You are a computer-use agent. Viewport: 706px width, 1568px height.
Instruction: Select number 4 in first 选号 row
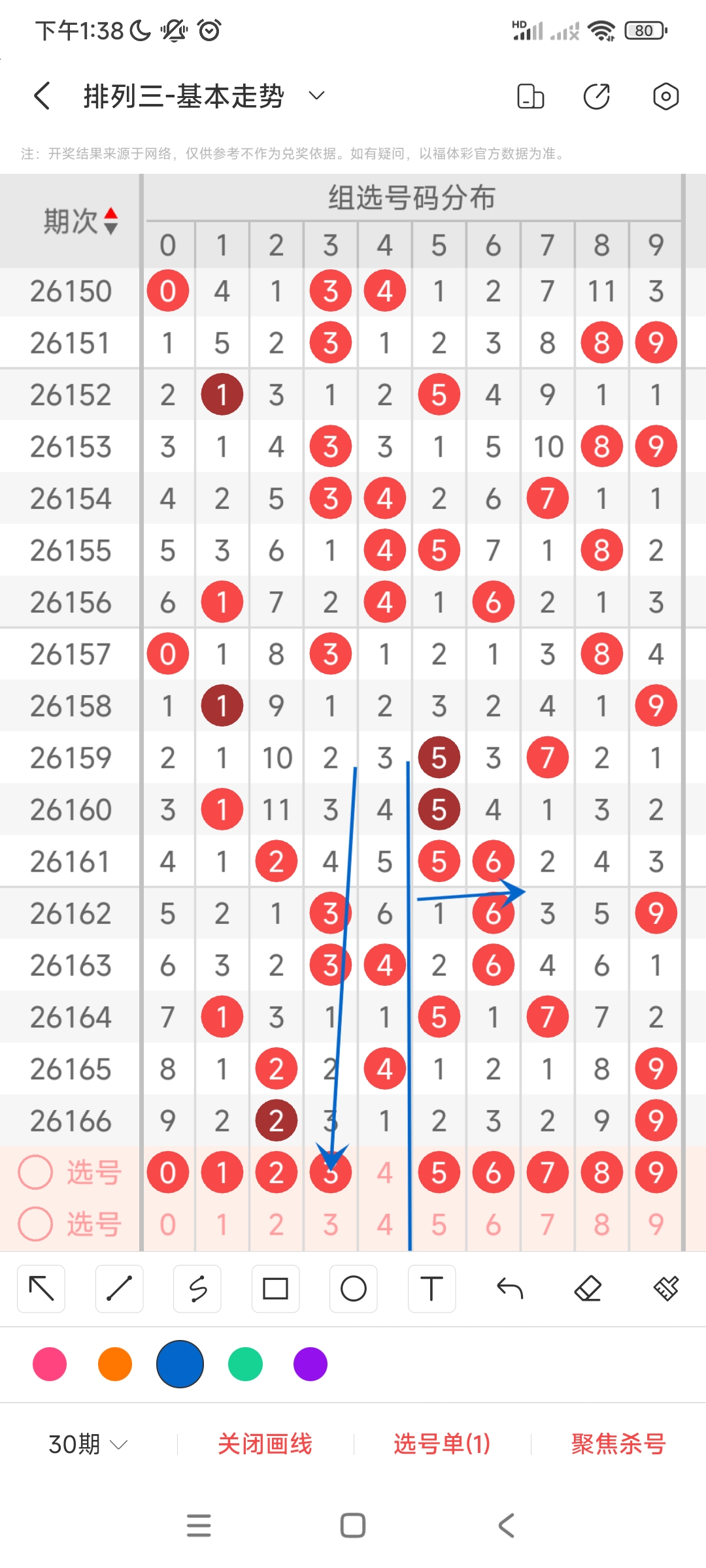(385, 1173)
